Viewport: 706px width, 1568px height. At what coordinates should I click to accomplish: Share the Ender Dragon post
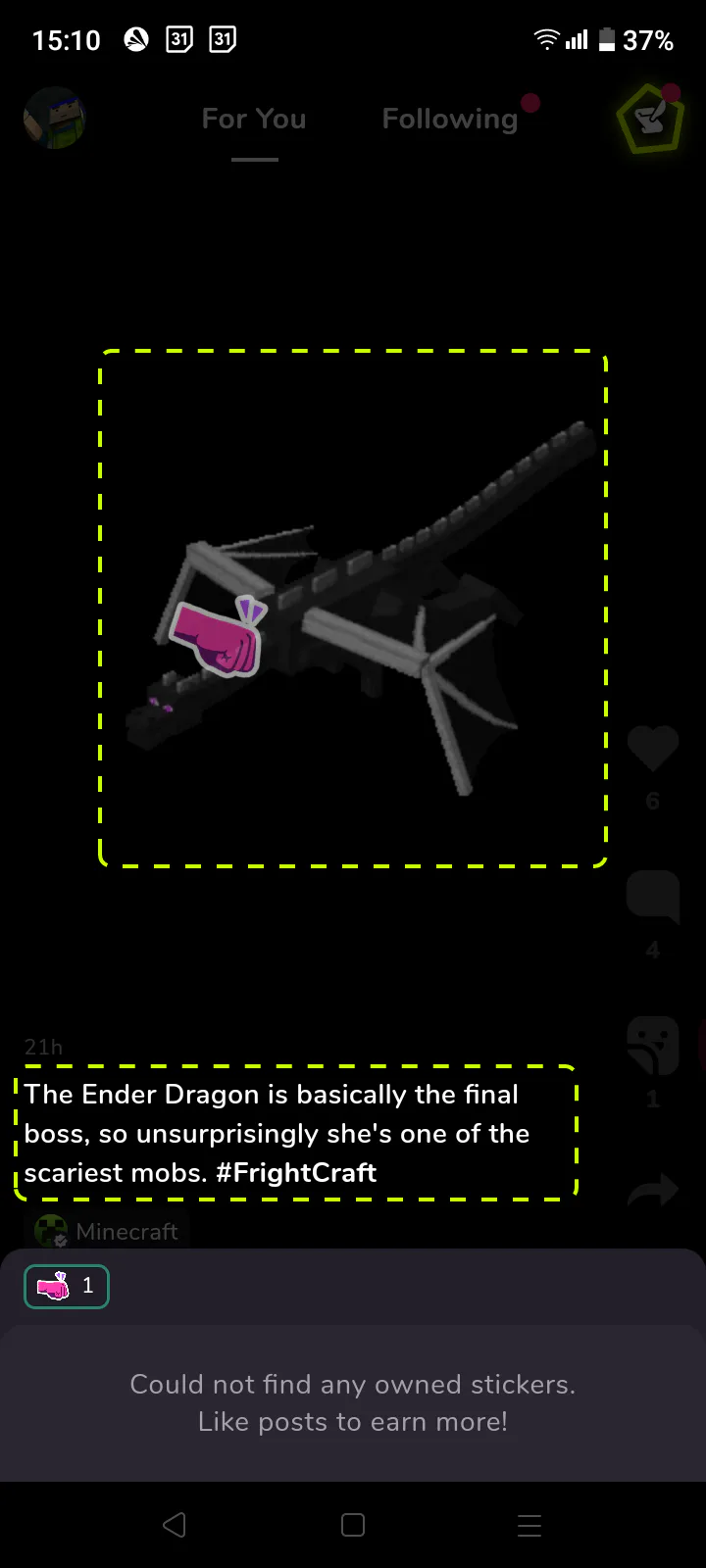[653, 1191]
